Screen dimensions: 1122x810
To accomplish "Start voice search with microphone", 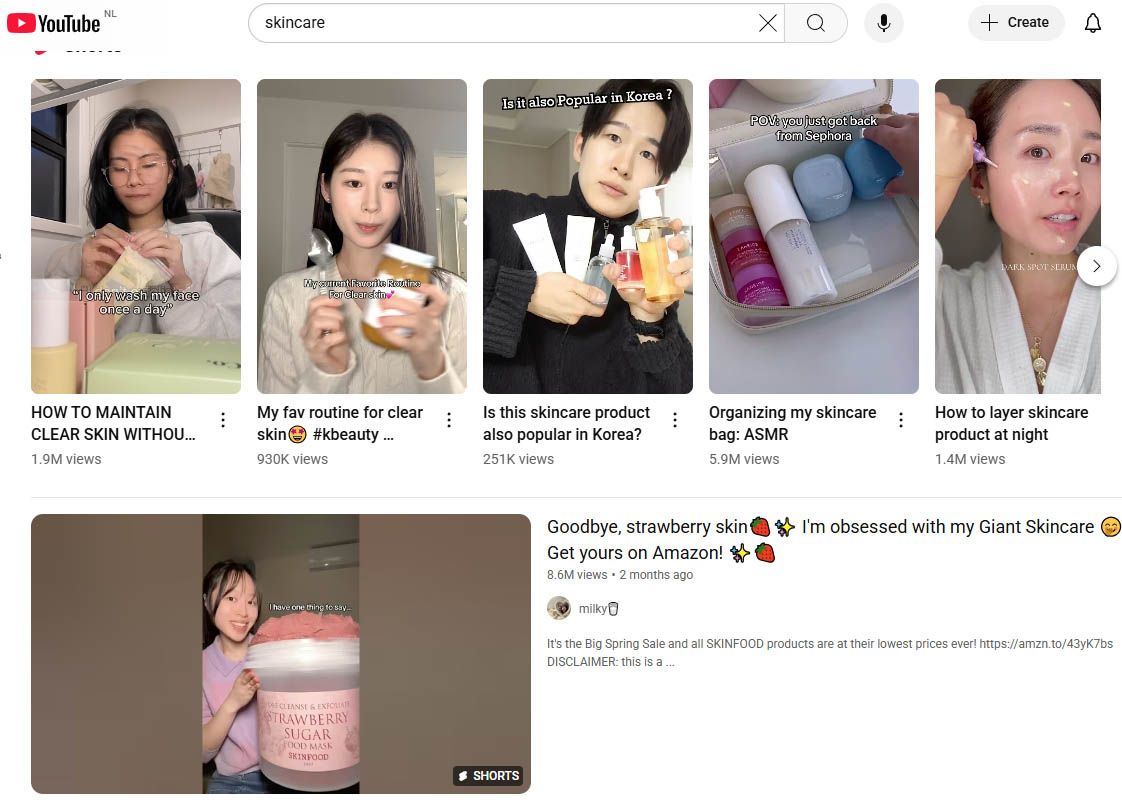I will (x=883, y=23).
